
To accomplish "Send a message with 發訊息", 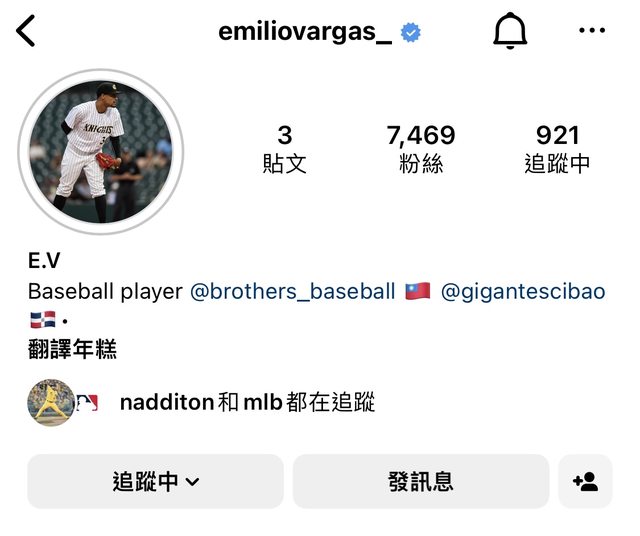I will point(420,481).
